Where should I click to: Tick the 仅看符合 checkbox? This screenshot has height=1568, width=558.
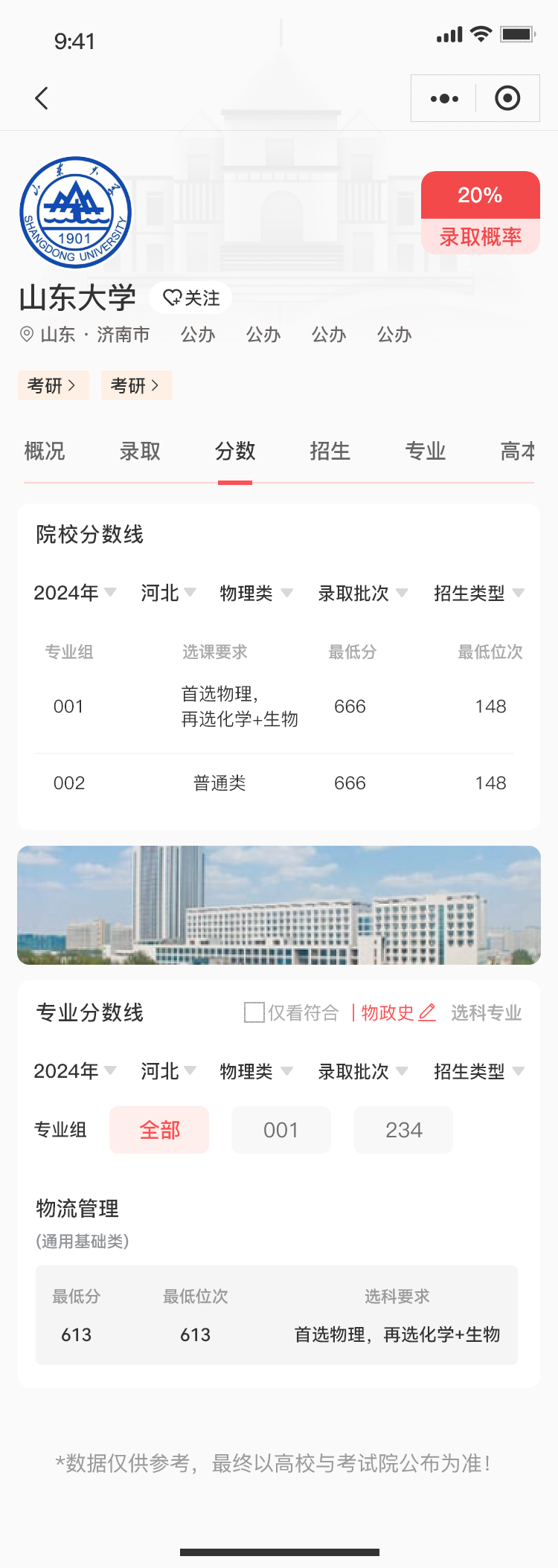pyautogui.click(x=254, y=1012)
